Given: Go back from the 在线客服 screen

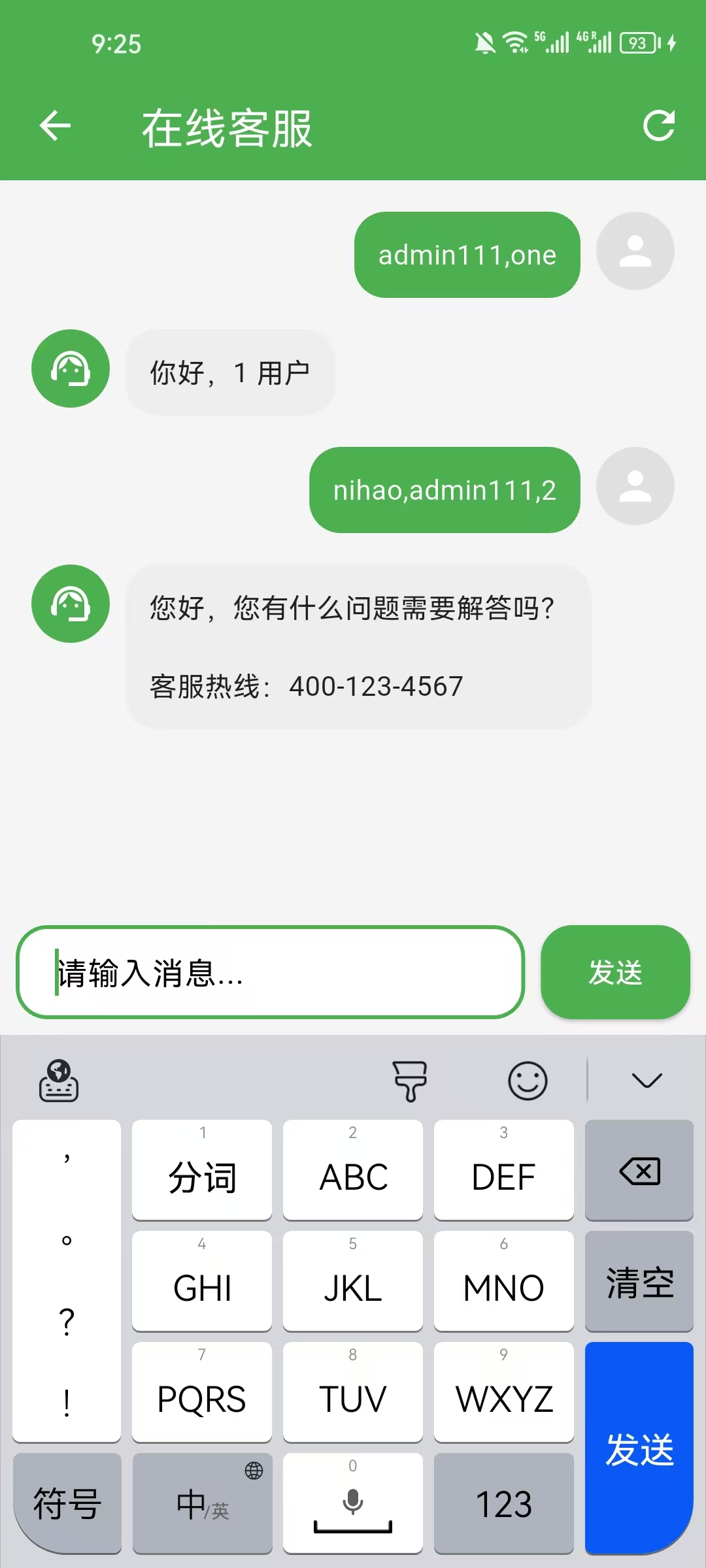Looking at the screenshot, I should 55,126.
